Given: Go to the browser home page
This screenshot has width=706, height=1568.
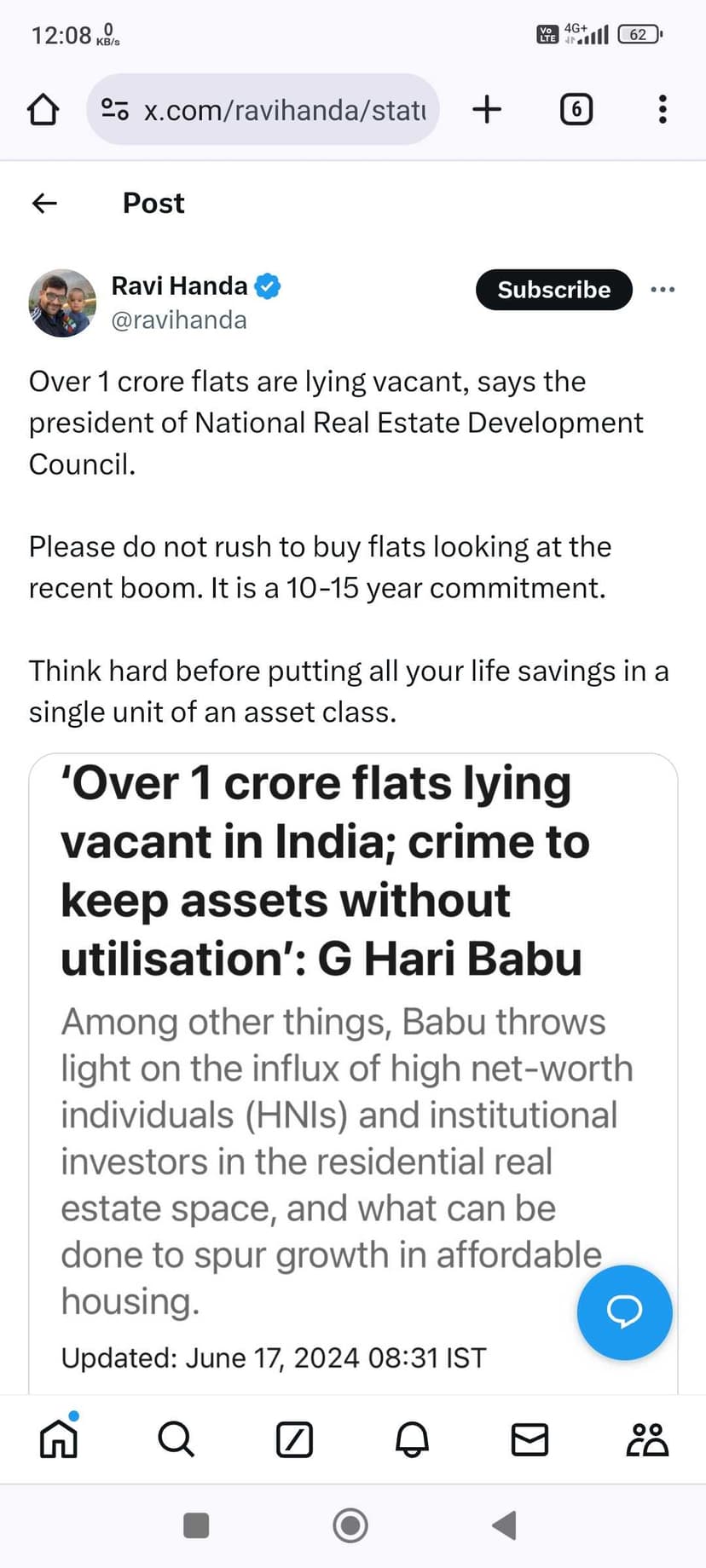Looking at the screenshot, I should click(x=43, y=110).
